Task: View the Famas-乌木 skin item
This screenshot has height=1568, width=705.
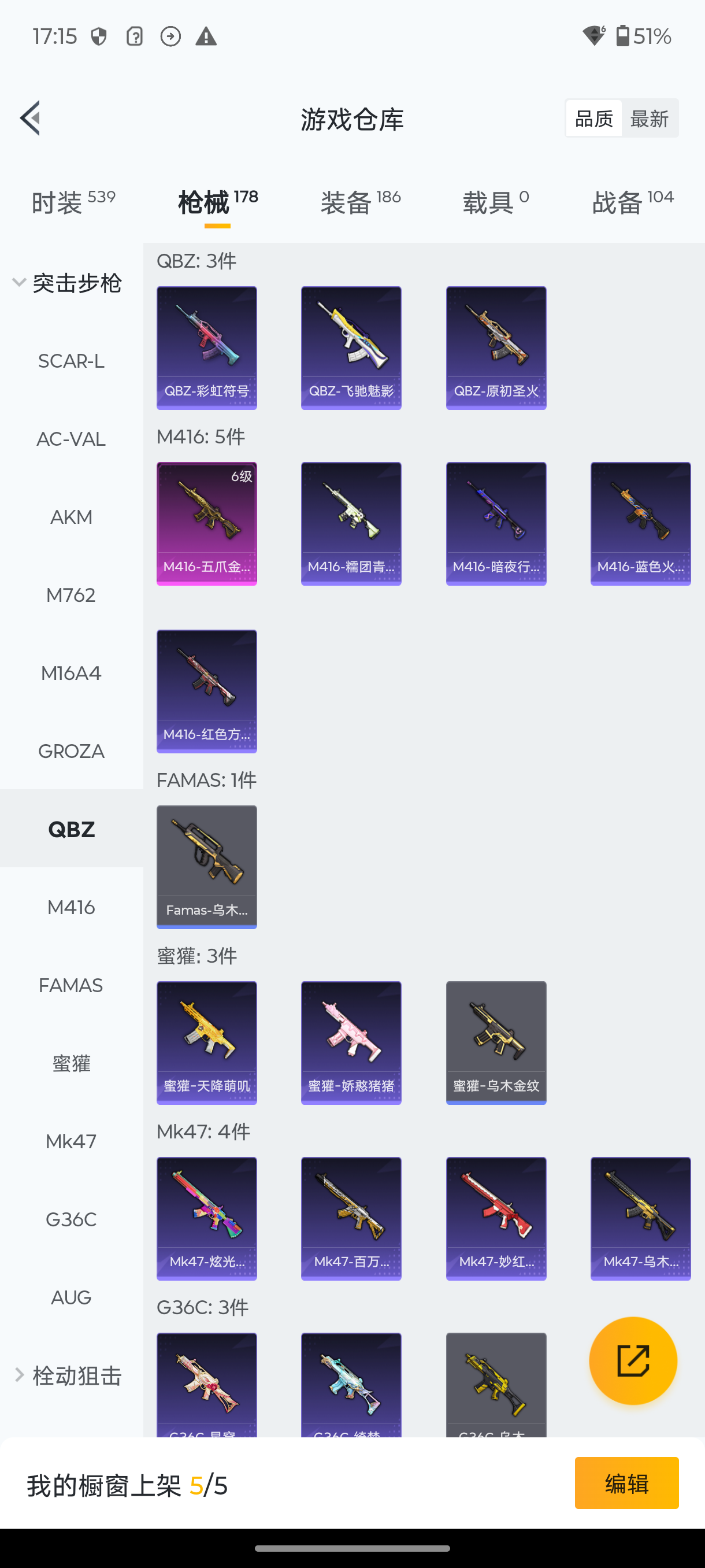Action: coord(206,867)
